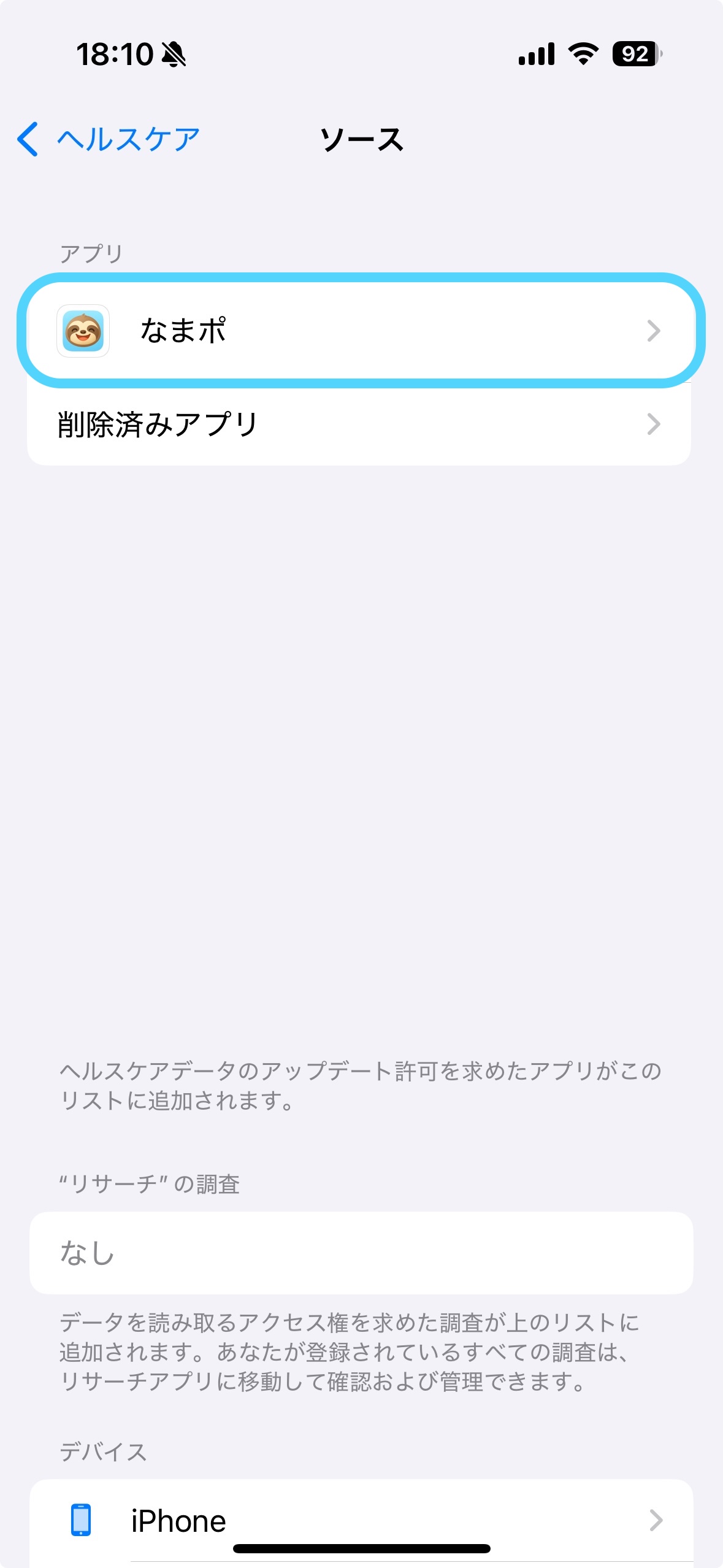
Task: Tap the なまポ sloth app icon
Action: (83, 331)
